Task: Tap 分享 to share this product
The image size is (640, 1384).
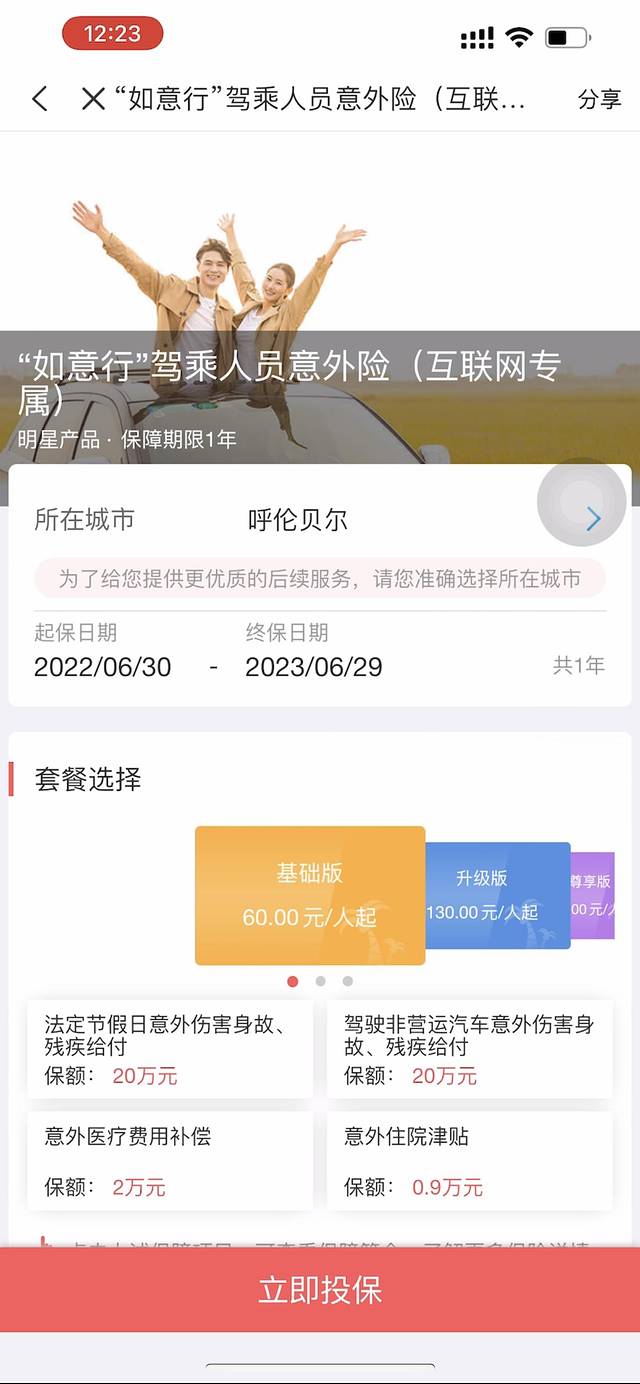Action: tap(599, 99)
